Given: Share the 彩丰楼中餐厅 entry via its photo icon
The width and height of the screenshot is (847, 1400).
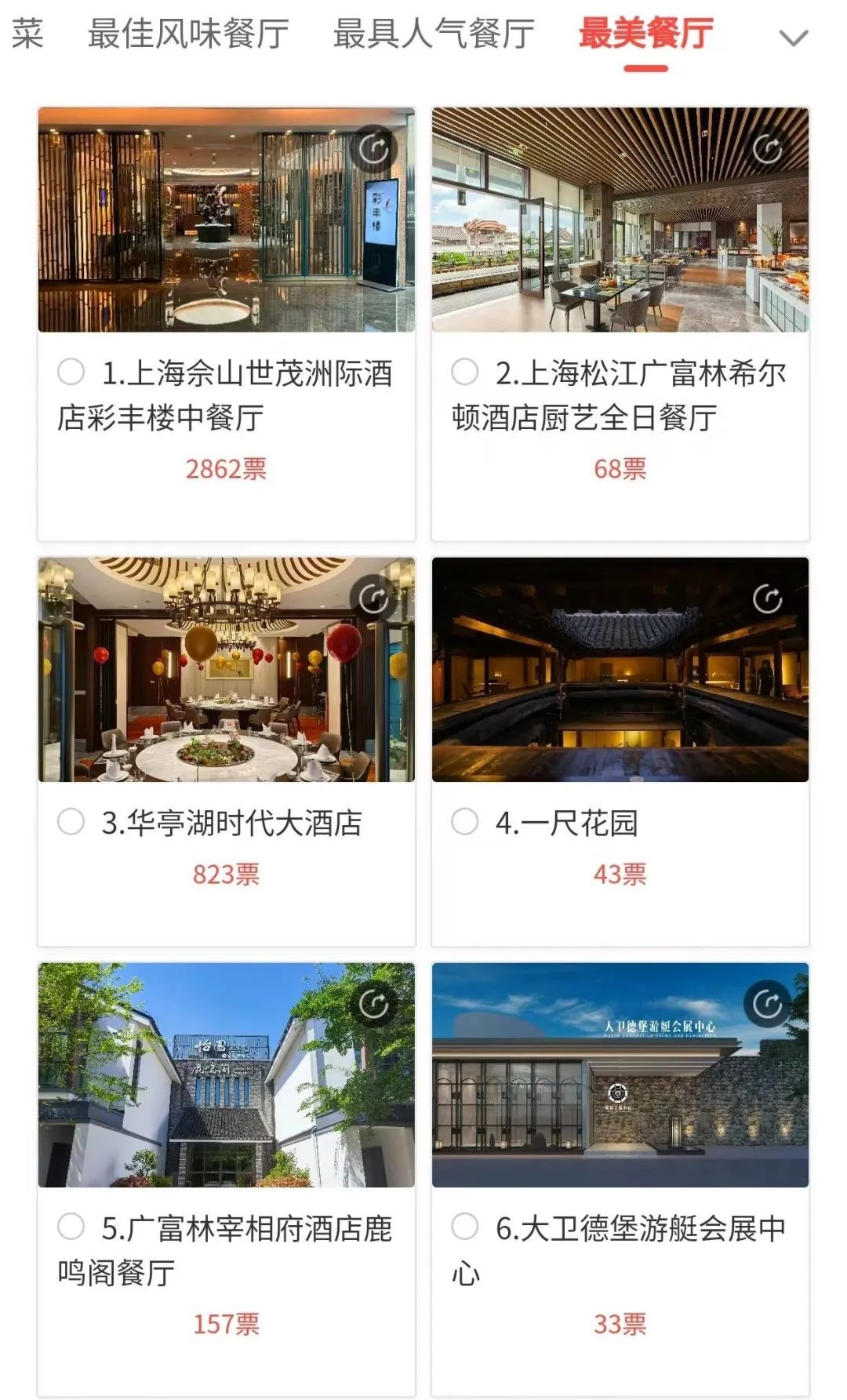Looking at the screenshot, I should [373, 148].
